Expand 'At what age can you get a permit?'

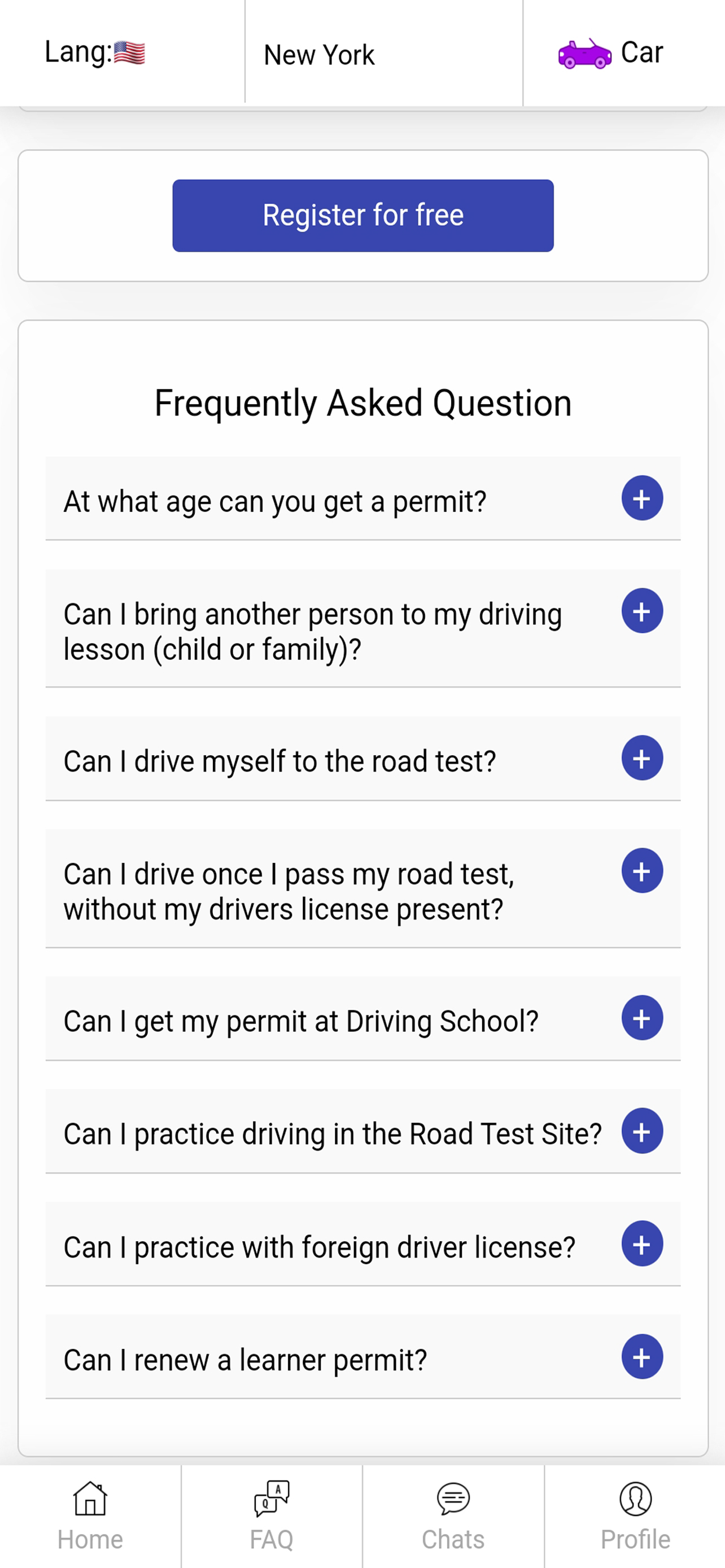[x=641, y=498]
